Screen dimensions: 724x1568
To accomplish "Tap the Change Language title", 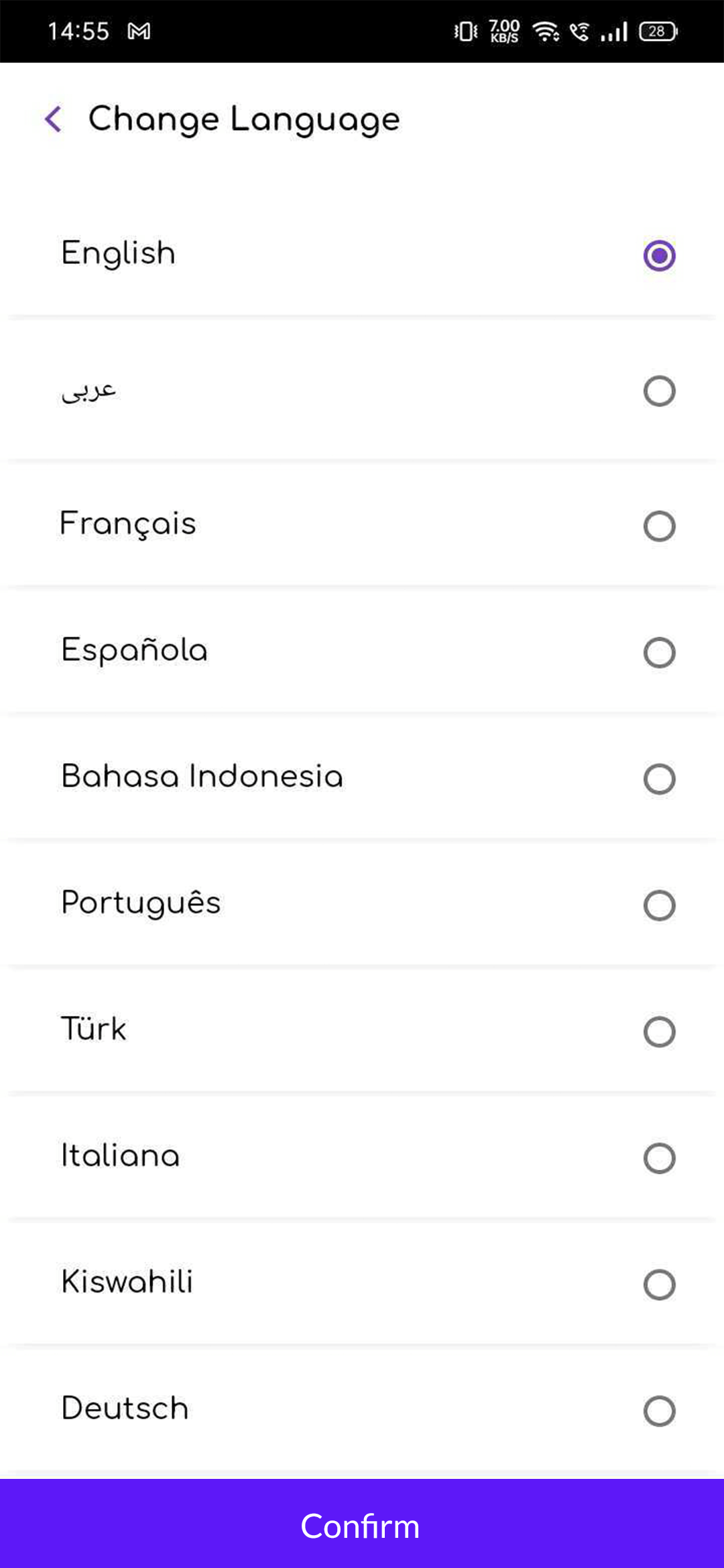I will (x=243, y=119).
